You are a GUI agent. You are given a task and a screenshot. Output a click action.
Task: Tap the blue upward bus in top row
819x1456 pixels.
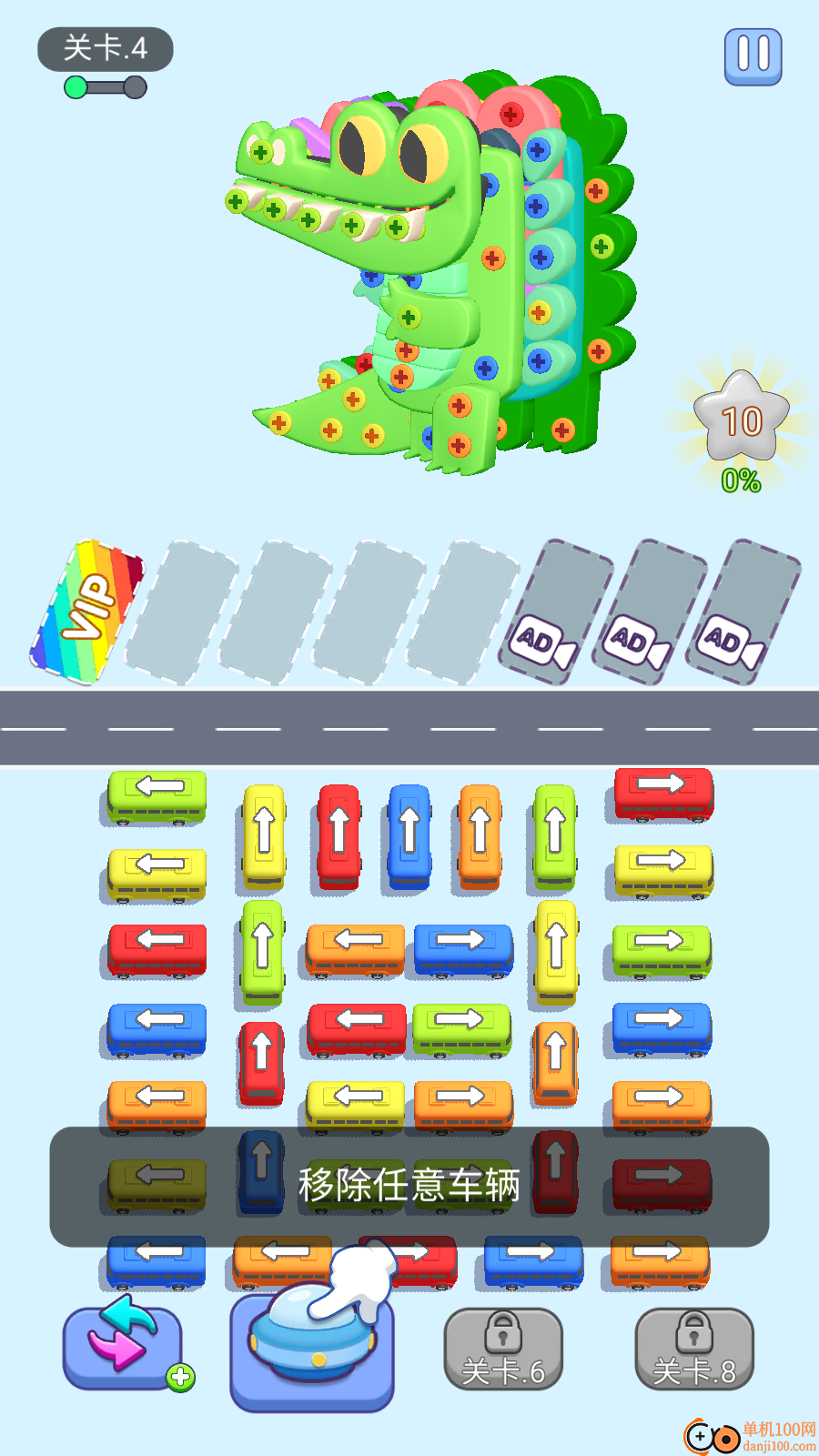coord(409,835)
